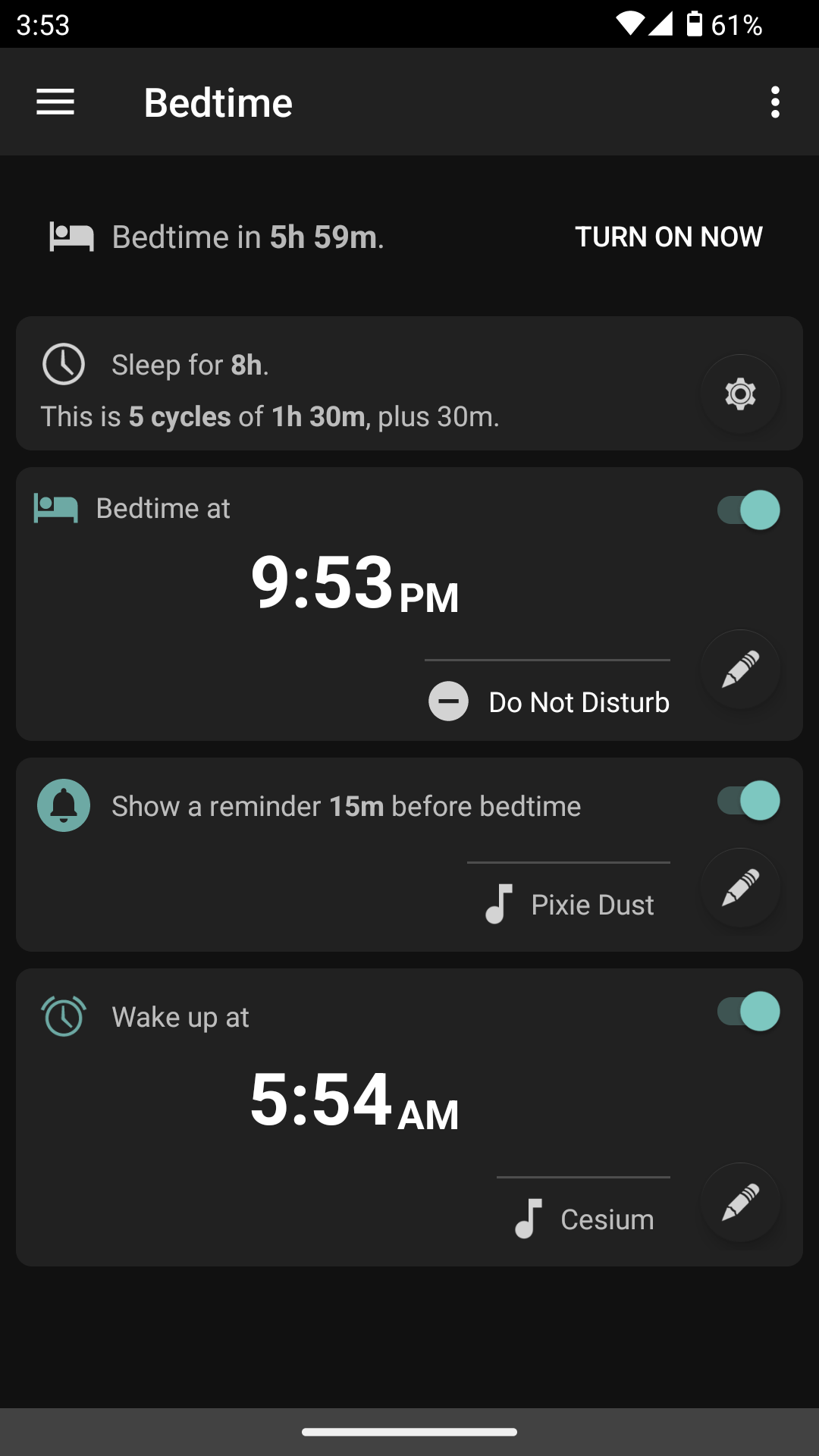Turn off the bedtime reminder switch
Image resolution: width=819 pixels, height=1456 pixels.
(x=748, y=801)
